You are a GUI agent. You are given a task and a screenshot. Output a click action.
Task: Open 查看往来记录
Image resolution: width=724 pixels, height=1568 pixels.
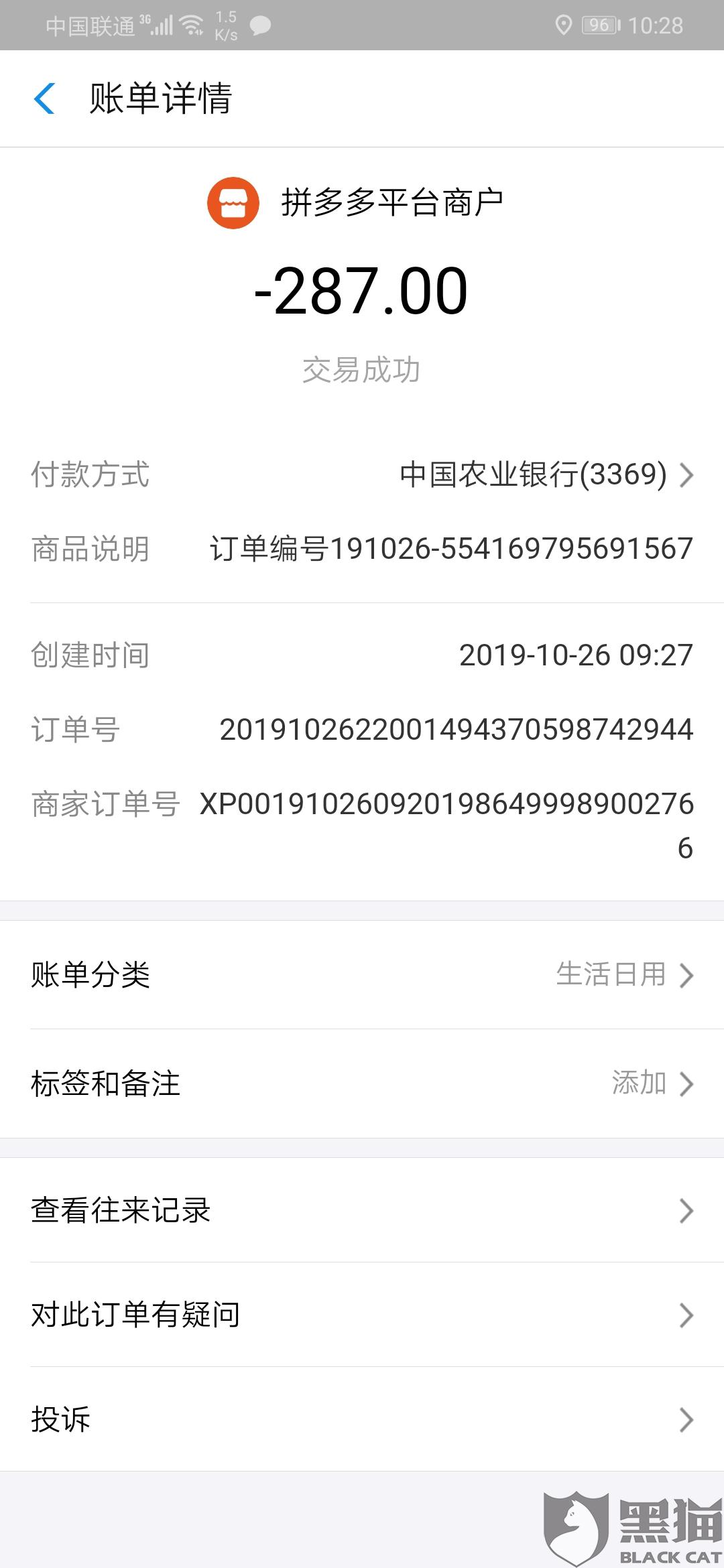point(362,1210)
